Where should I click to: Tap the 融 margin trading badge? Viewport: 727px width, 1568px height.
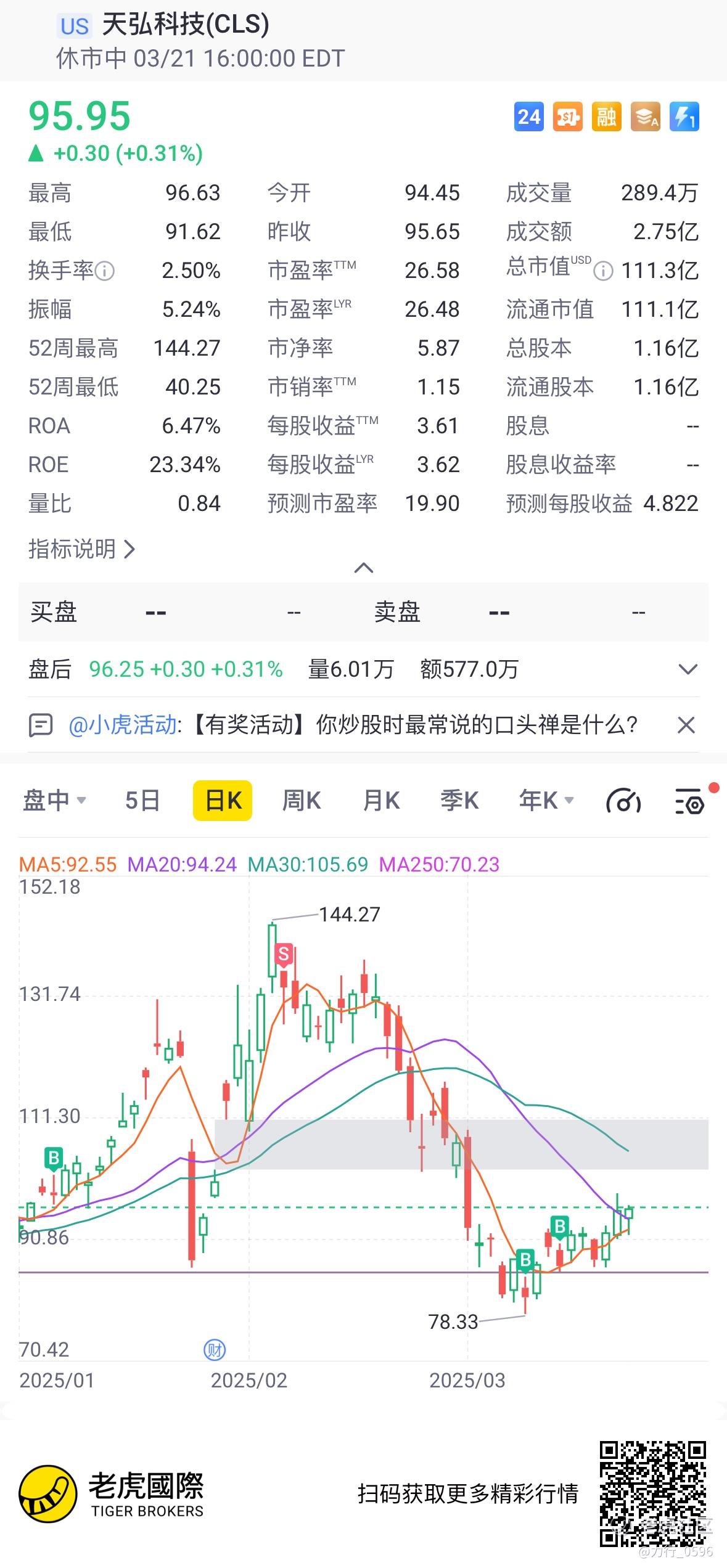pos(607,117)
